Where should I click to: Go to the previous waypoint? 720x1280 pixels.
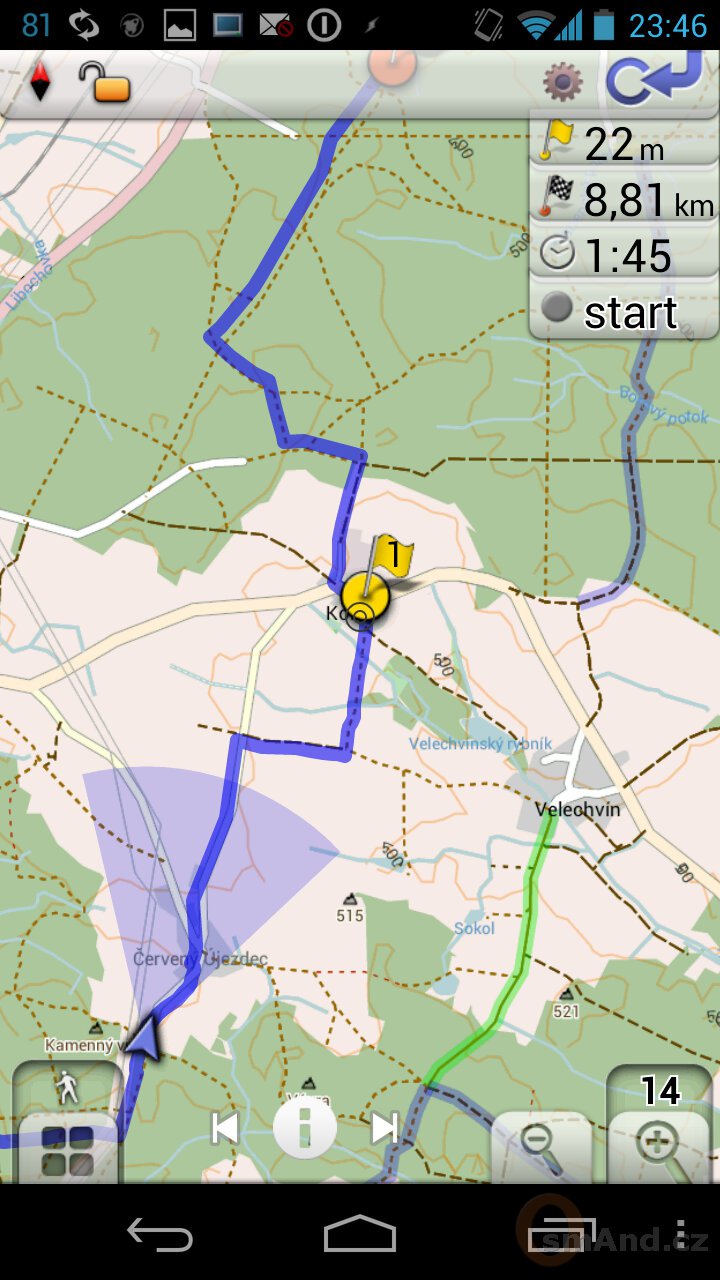(x=225, y=1128)
